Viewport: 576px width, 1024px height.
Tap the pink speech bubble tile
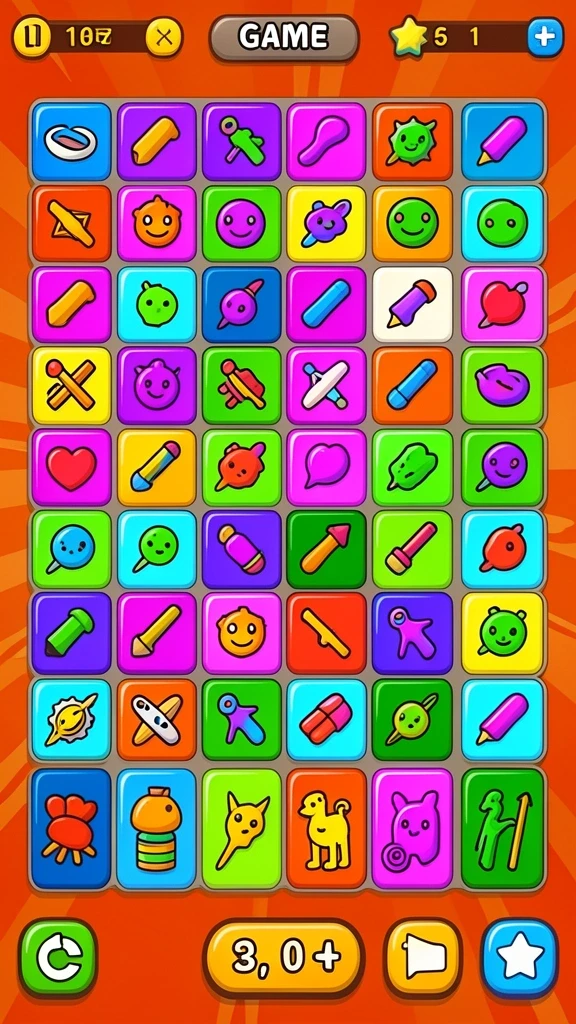coord(327,468)
